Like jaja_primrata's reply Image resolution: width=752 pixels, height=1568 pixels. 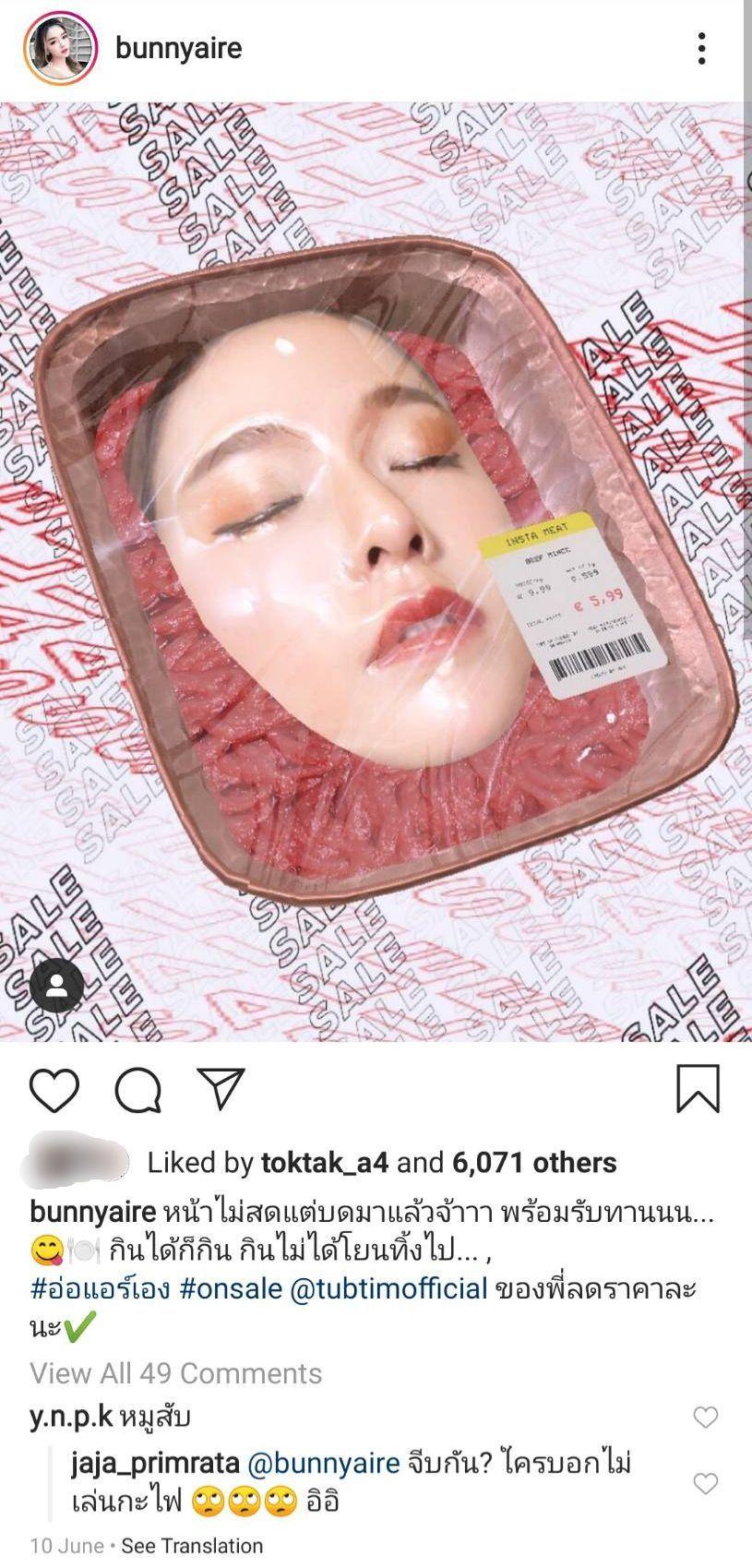pos(705,1483)
